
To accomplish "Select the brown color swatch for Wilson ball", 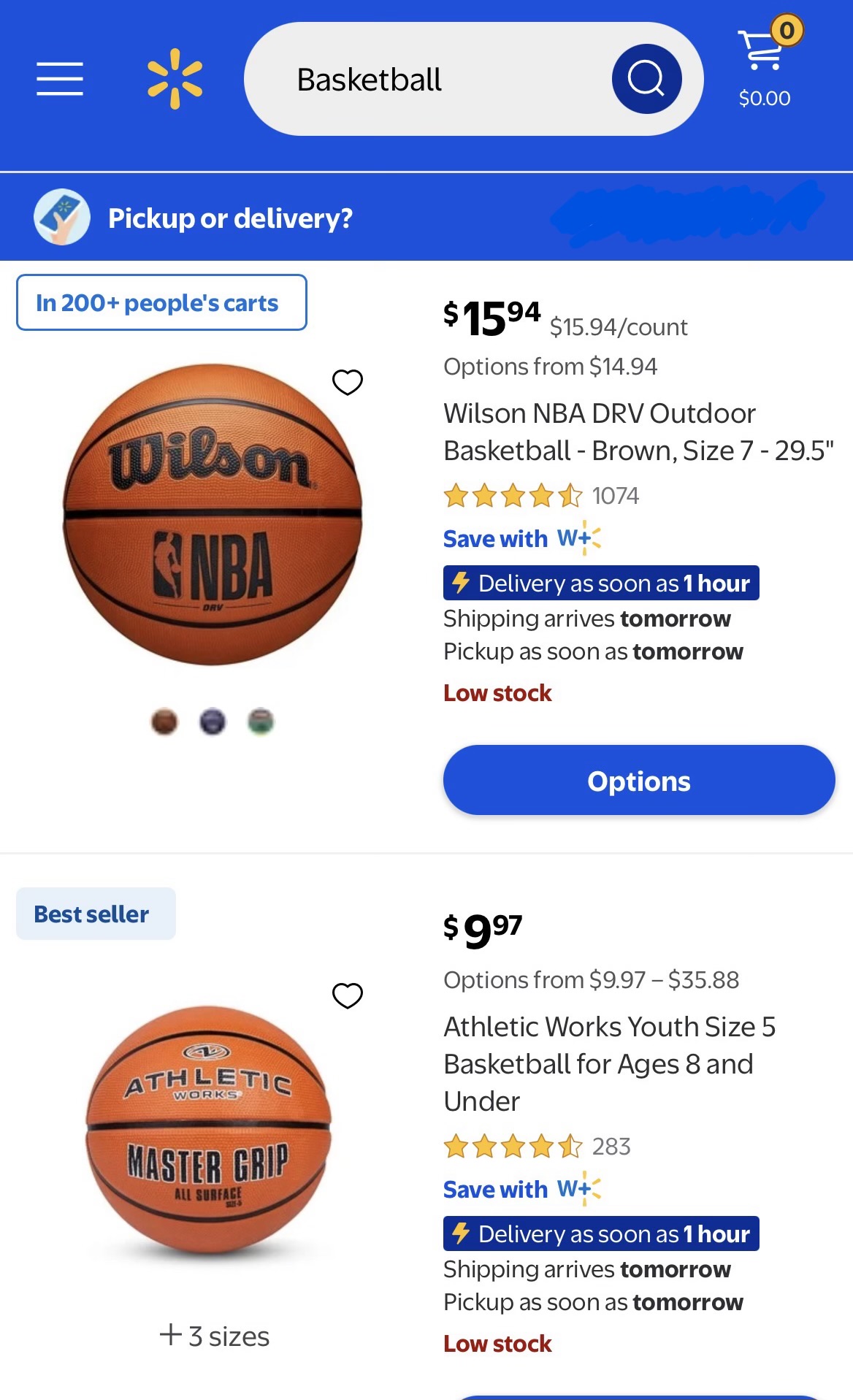I will 164,722.
